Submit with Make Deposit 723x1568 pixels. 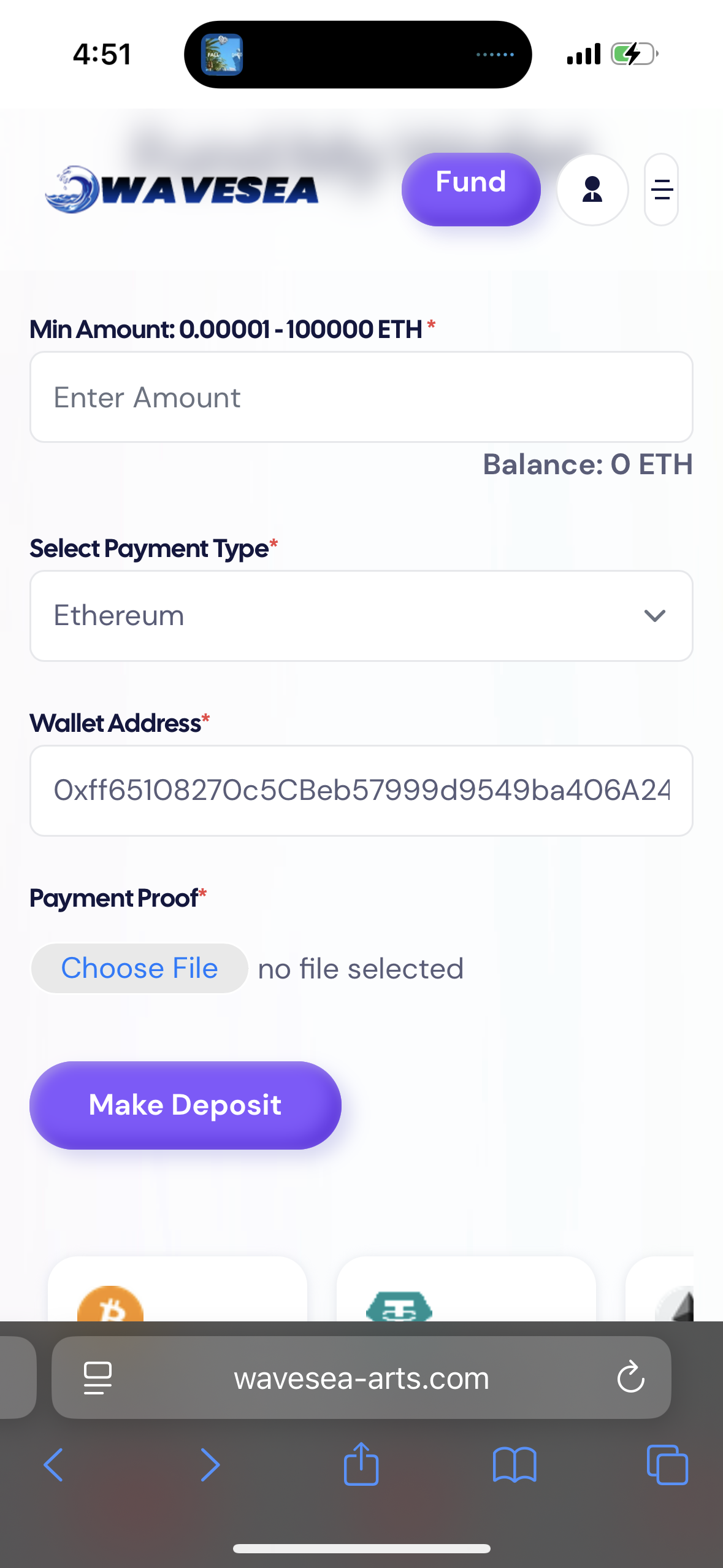tap(185, 1105)
